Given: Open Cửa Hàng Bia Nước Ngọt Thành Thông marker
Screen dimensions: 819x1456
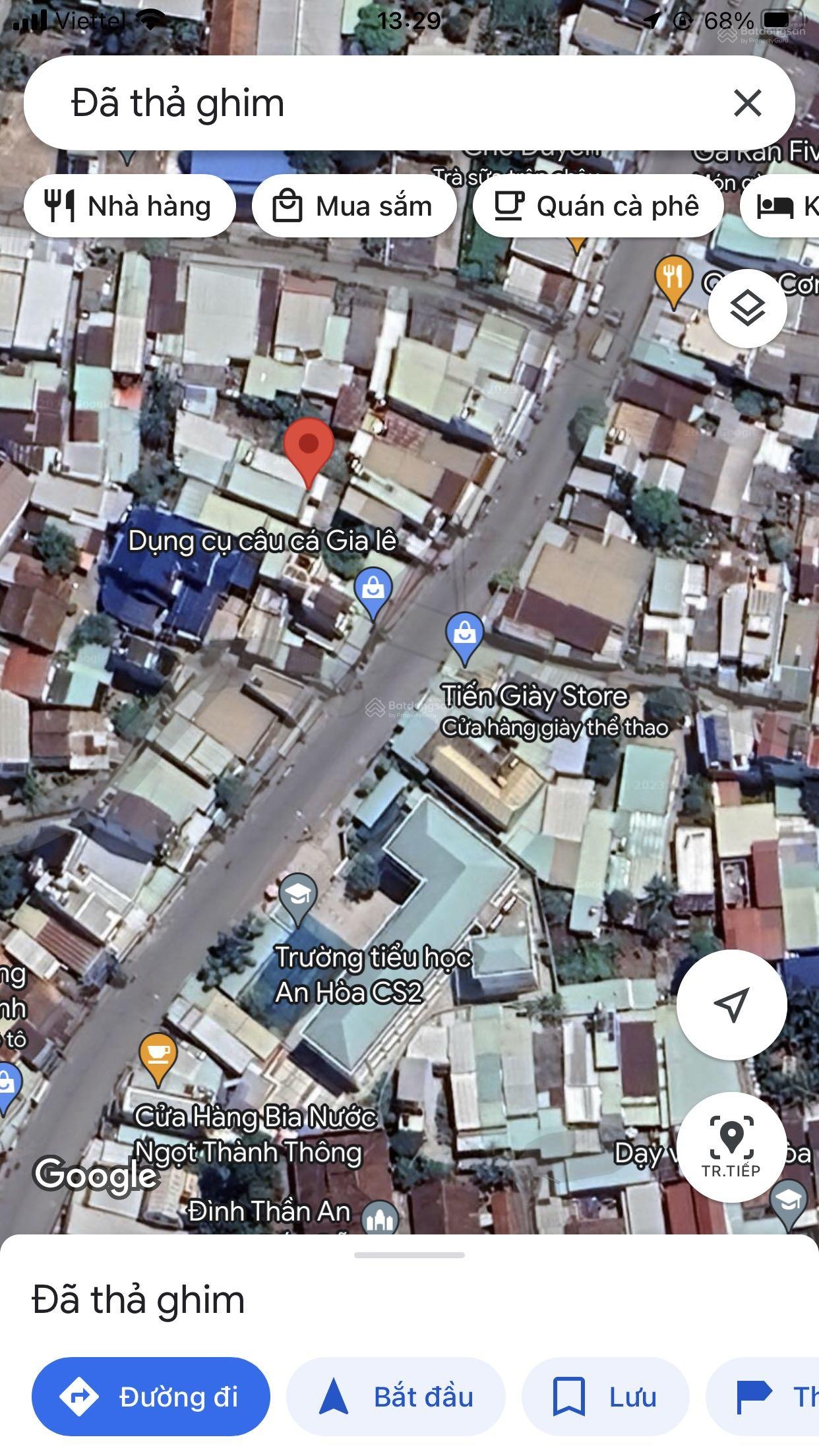Looking at the screenshot, I should [158, 1056].
